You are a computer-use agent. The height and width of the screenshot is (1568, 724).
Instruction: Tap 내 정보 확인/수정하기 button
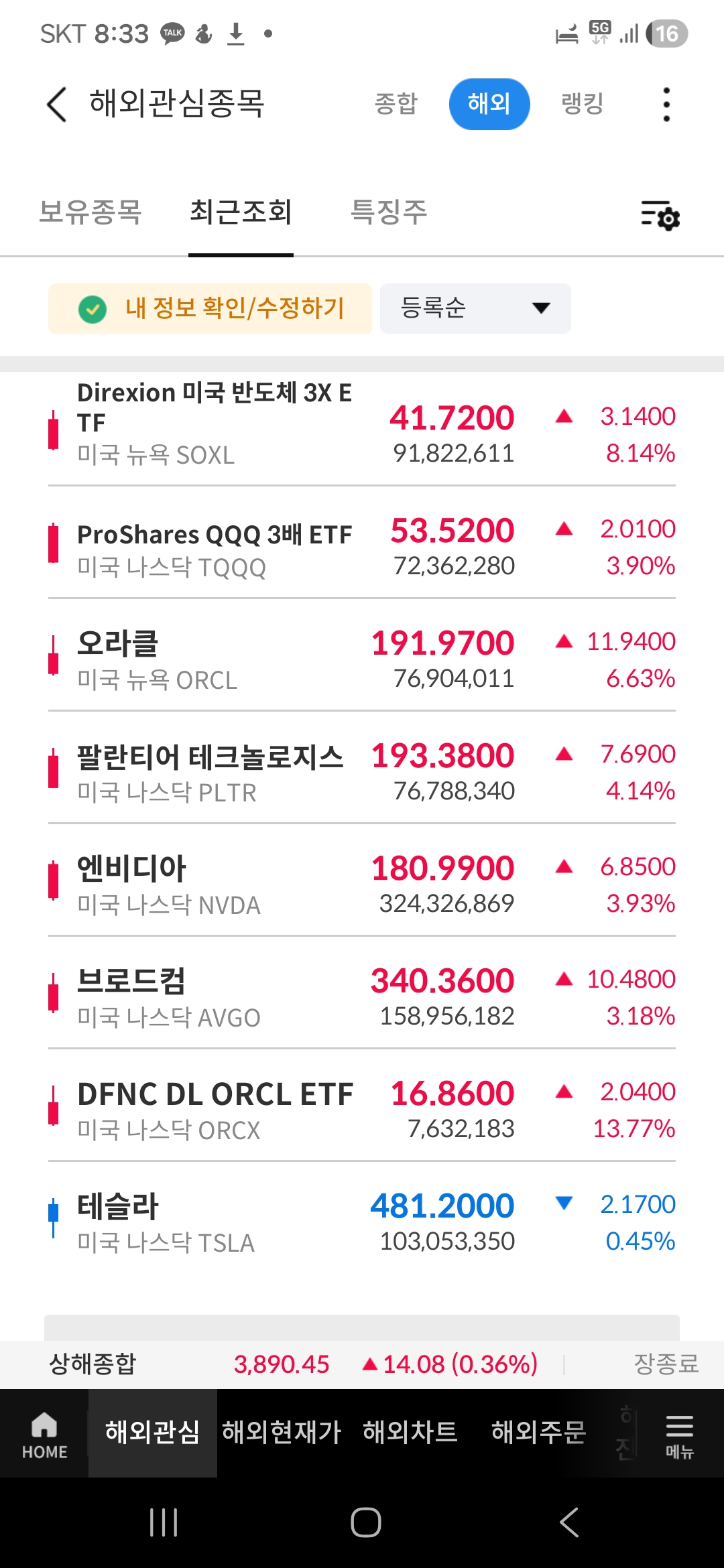click(x=210, y=308)
